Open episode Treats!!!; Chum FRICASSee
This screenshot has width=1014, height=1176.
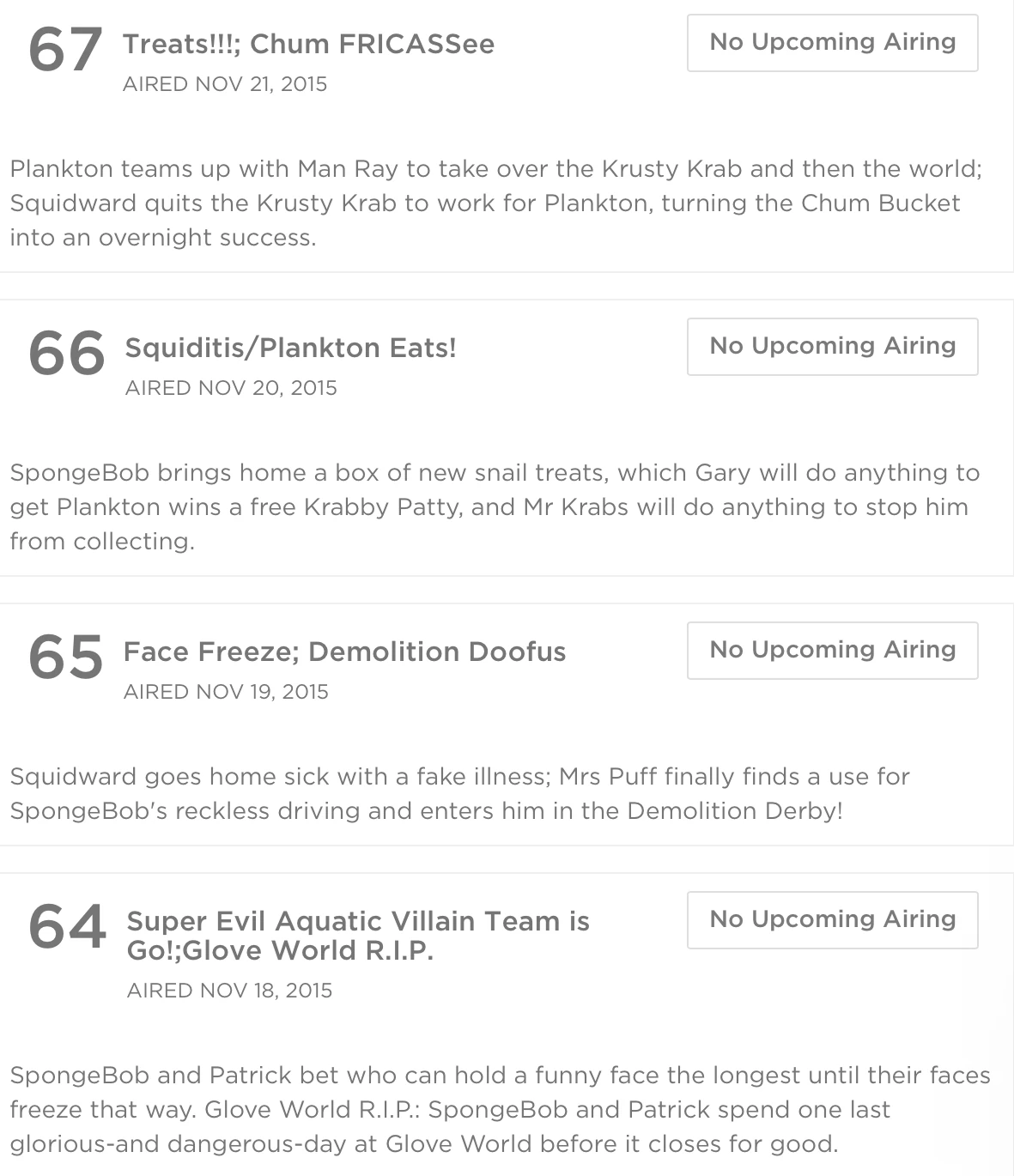308,44
